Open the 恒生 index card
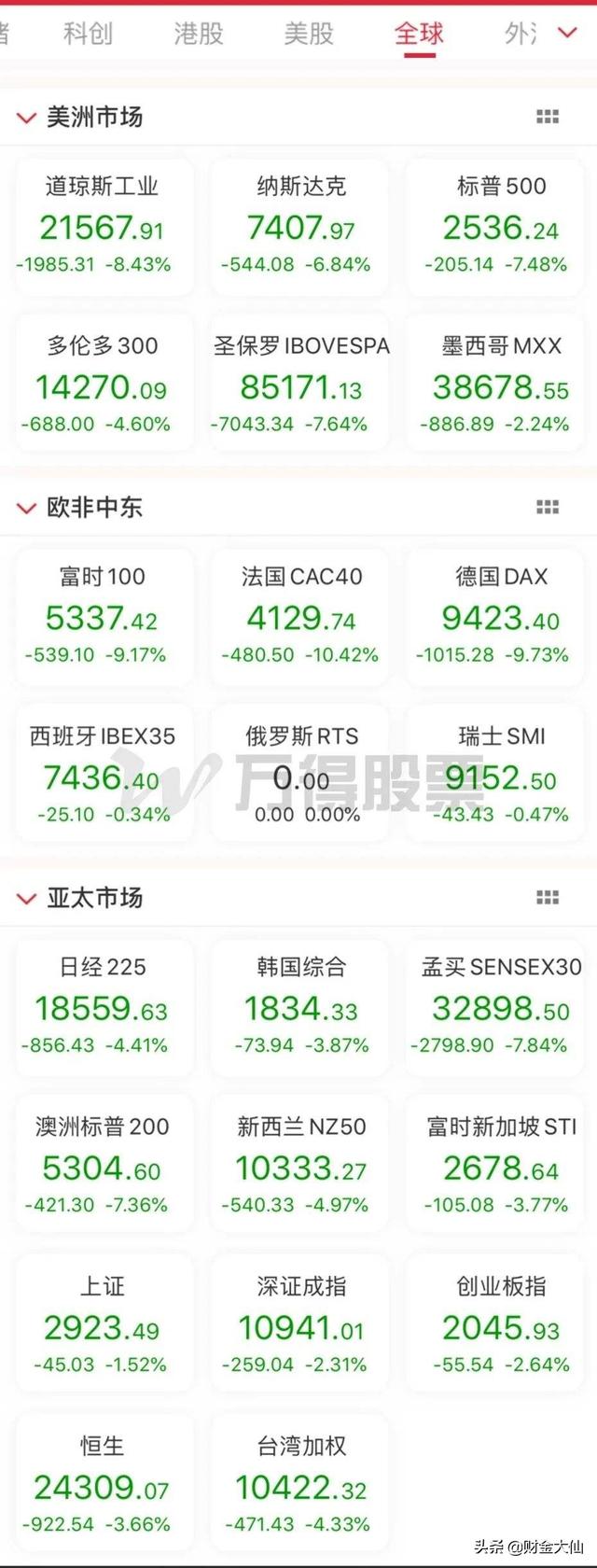This screenshot has width=597, height=1568. click(x=102, y=1485)
